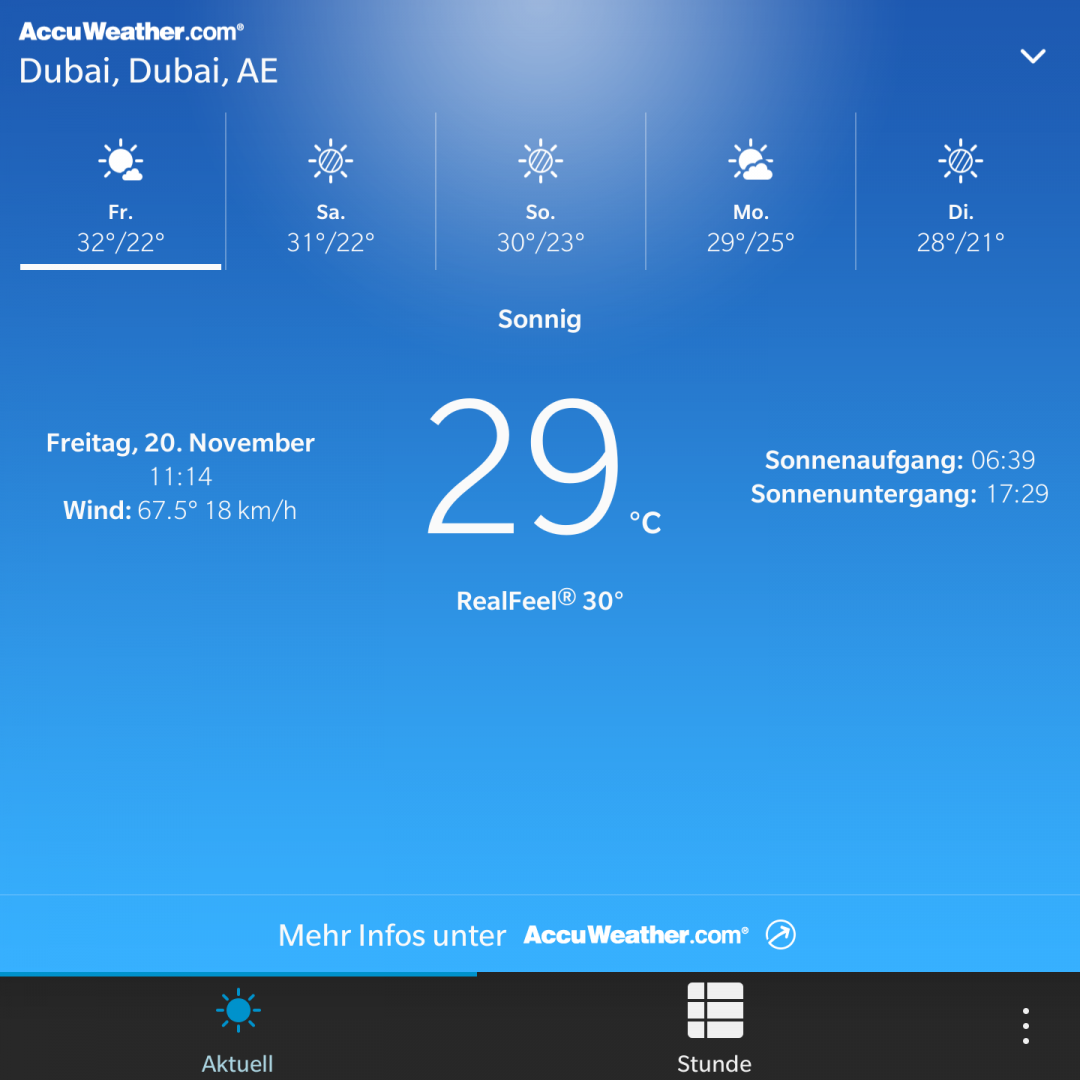Show the So. forecast
This screenshot has height=1080, width=1080.
click(x=540, y=193)
